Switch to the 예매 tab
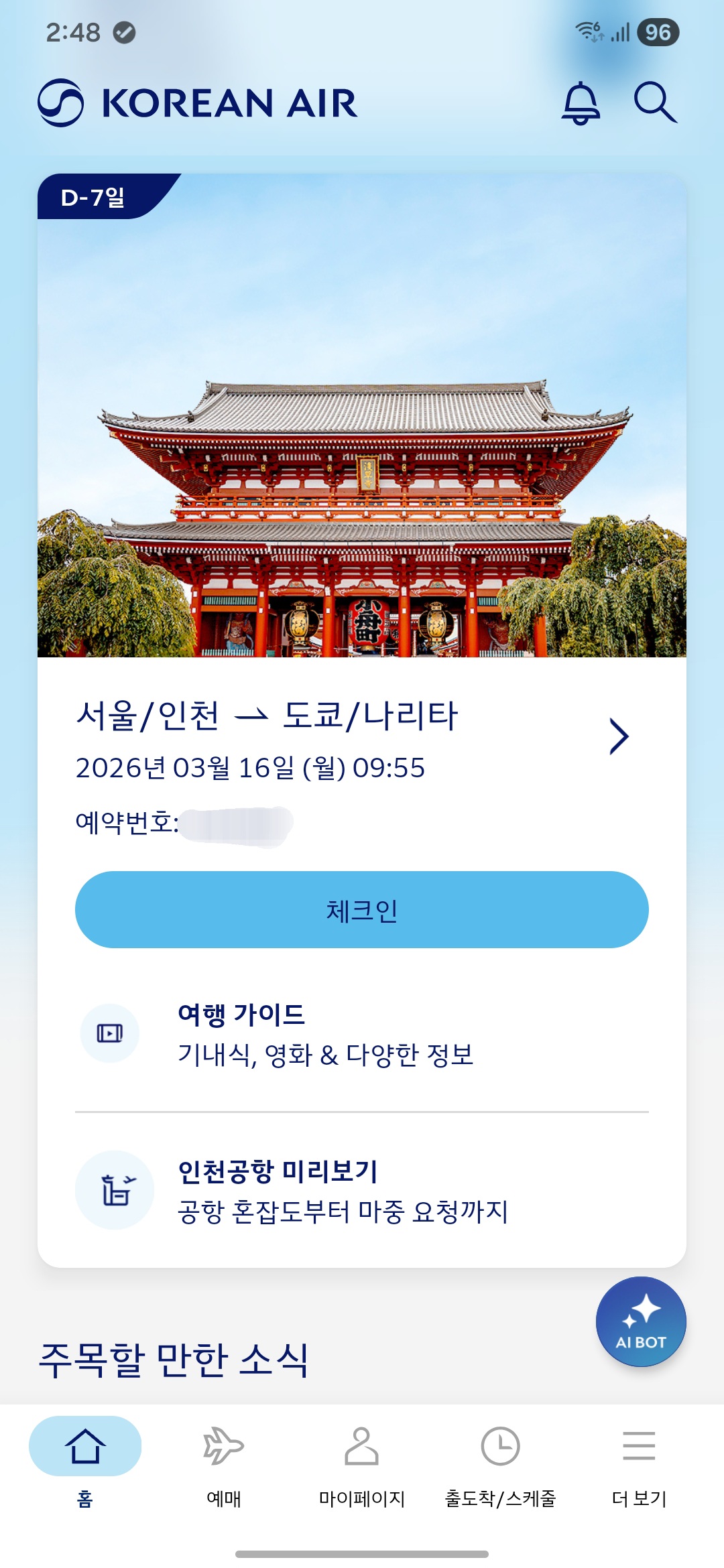Screen dimensions: 724x1568 (224, 1461)
